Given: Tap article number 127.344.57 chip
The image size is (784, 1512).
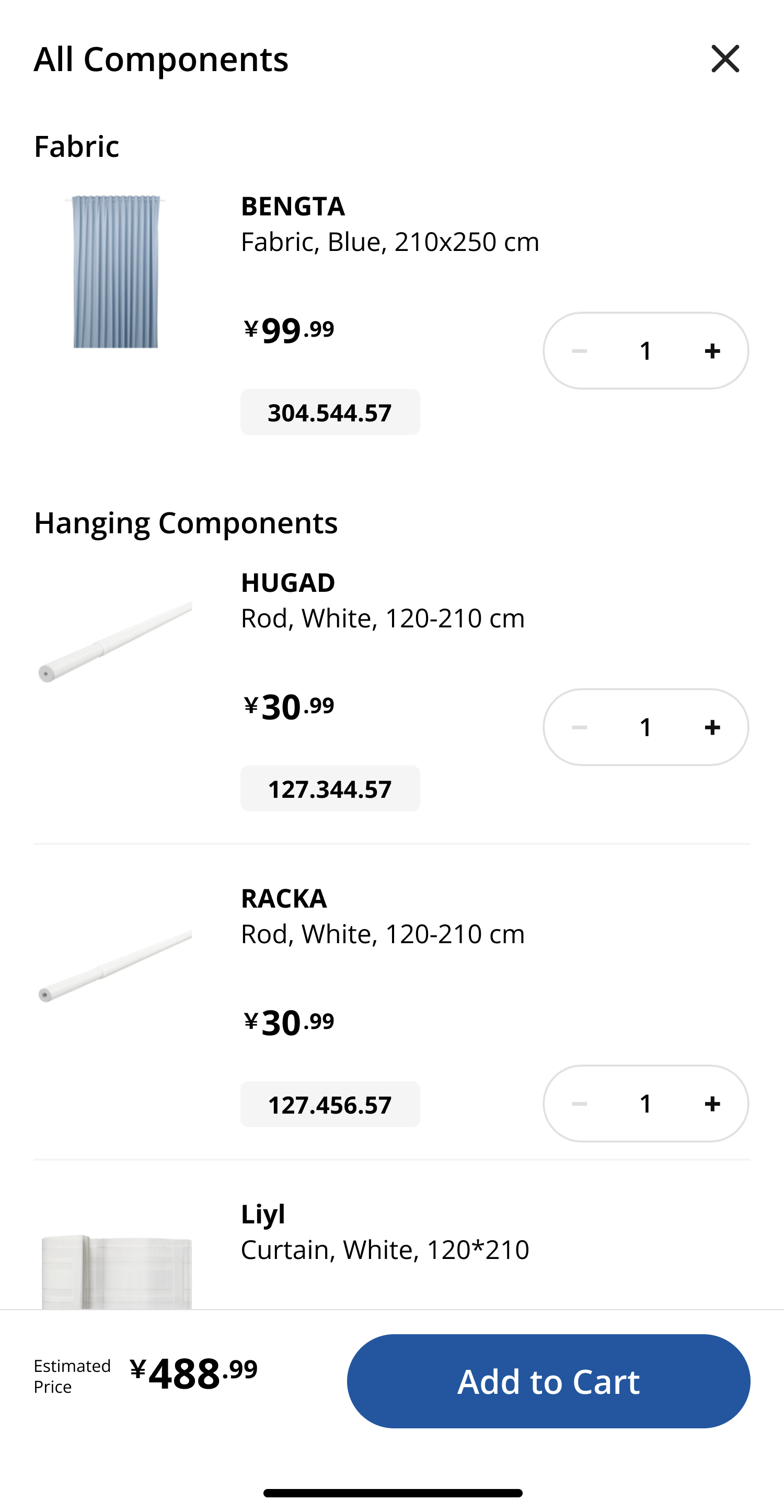Looking at the screenshot, I should [330, 788].
